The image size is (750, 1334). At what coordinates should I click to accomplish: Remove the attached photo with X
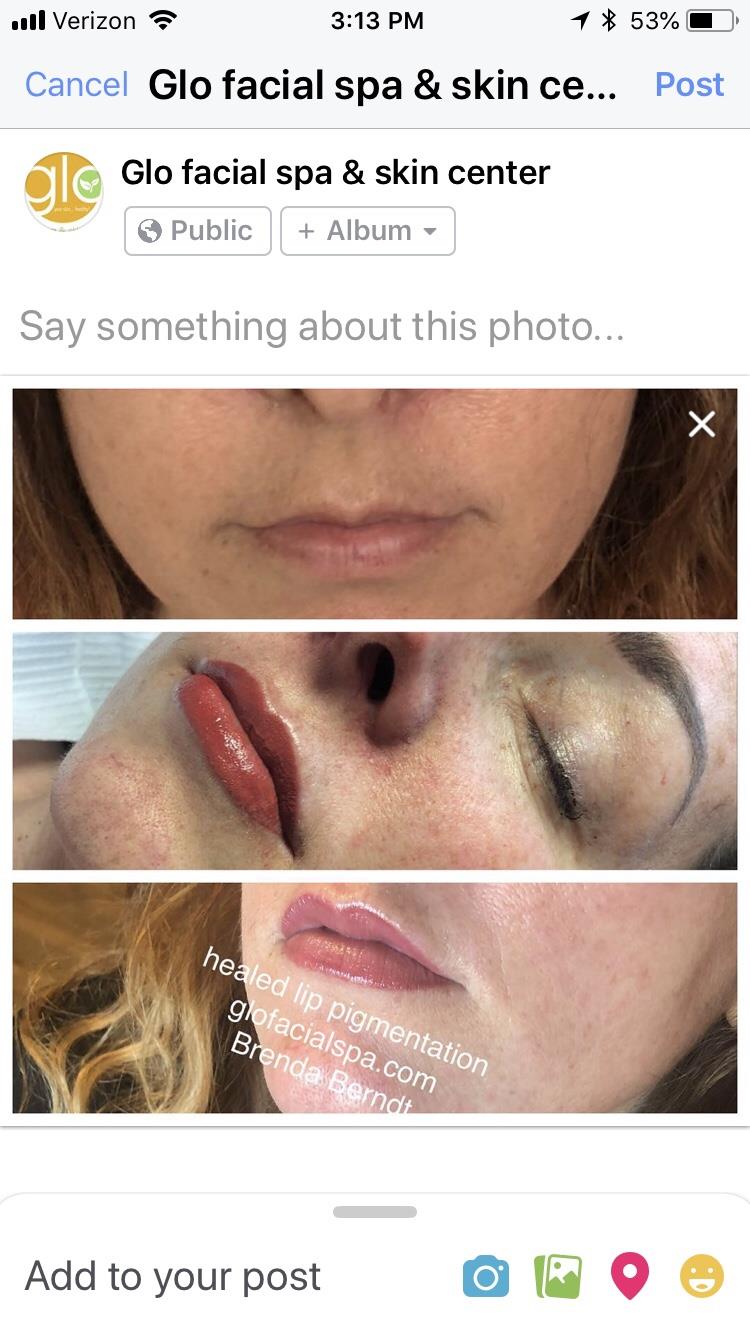pos(702,425)
